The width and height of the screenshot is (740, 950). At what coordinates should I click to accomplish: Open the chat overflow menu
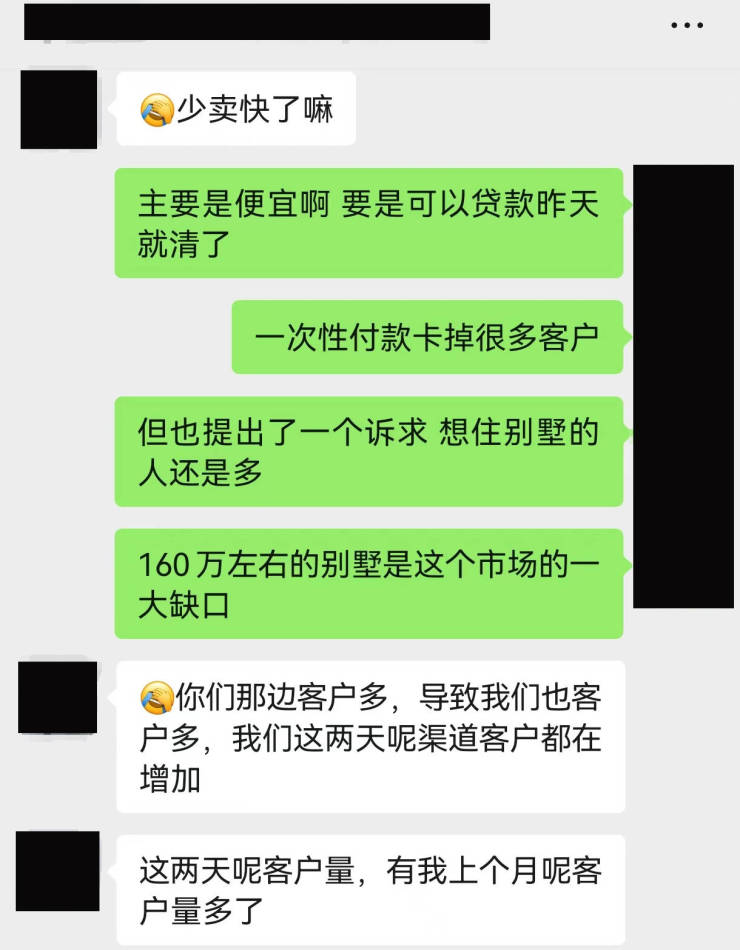(687, 26)
